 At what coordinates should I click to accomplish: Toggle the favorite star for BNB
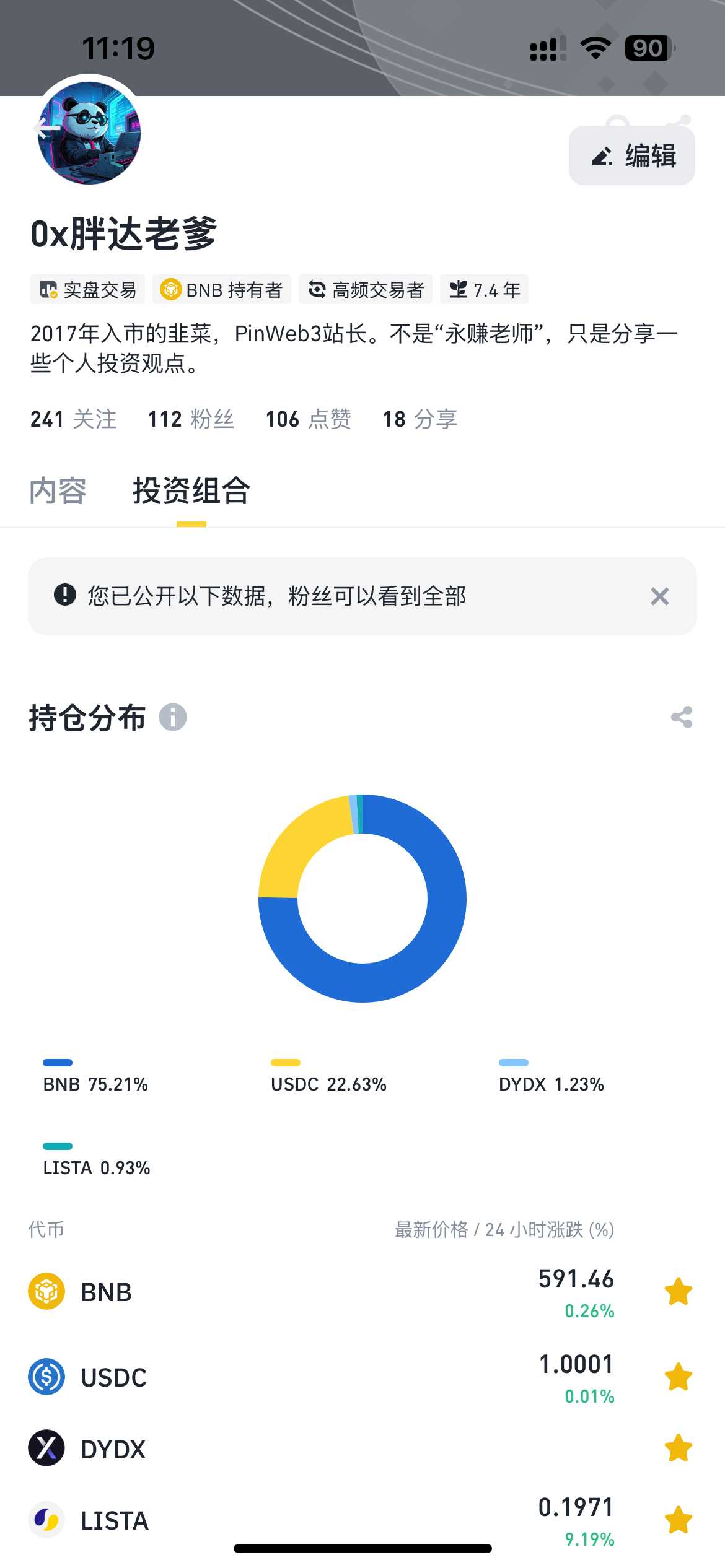[x=679, y=1292]
